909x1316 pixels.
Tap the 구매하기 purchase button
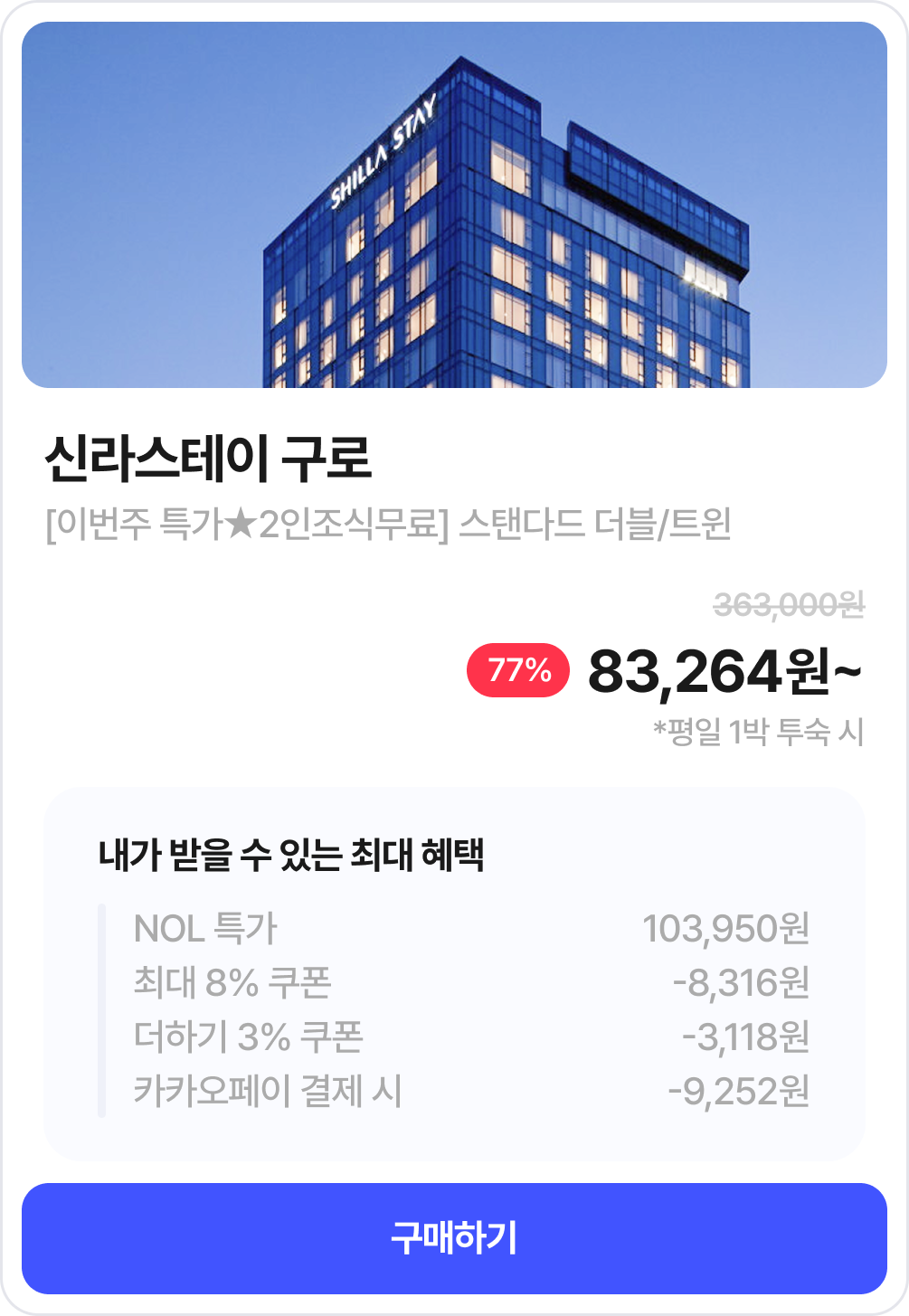coord(454,1238)
